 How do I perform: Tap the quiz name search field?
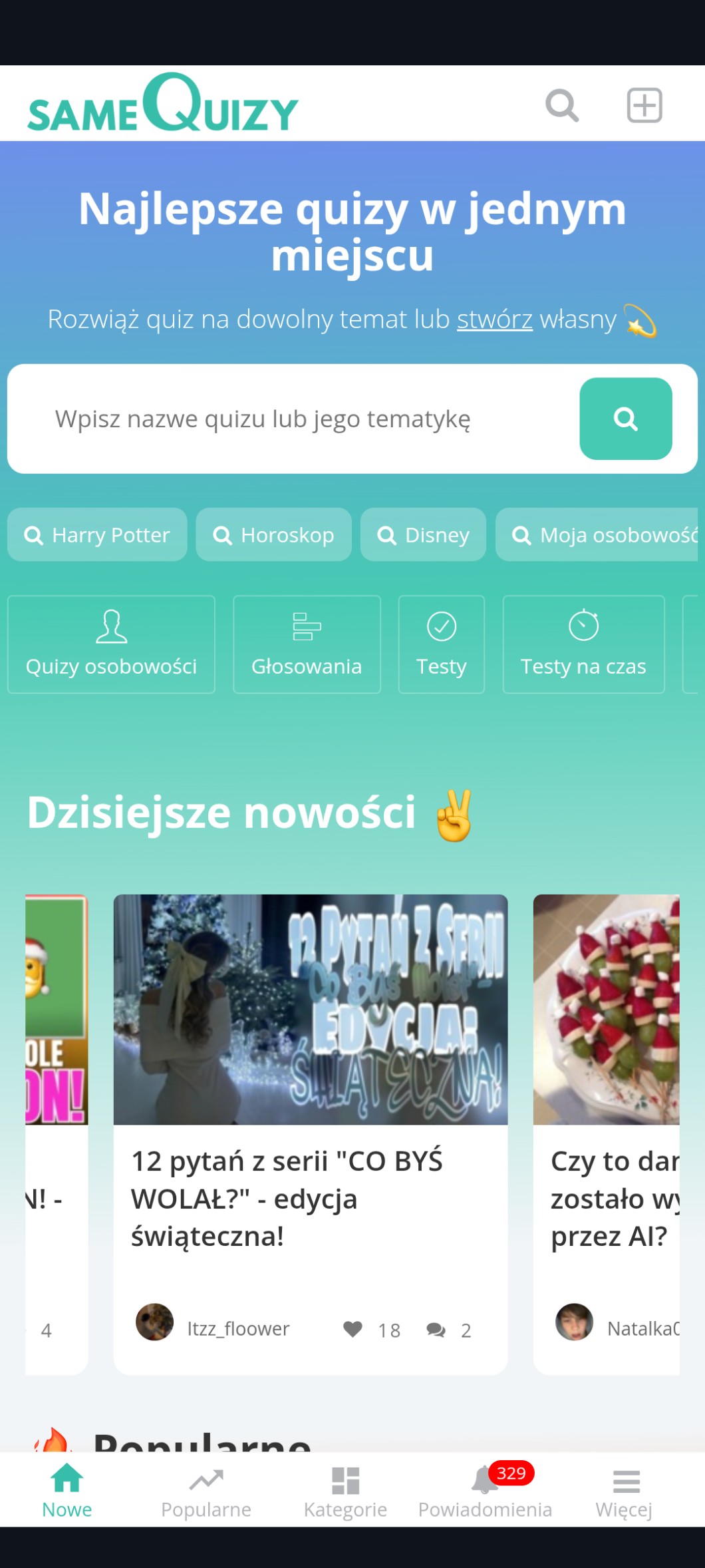(x=293, y=419)
